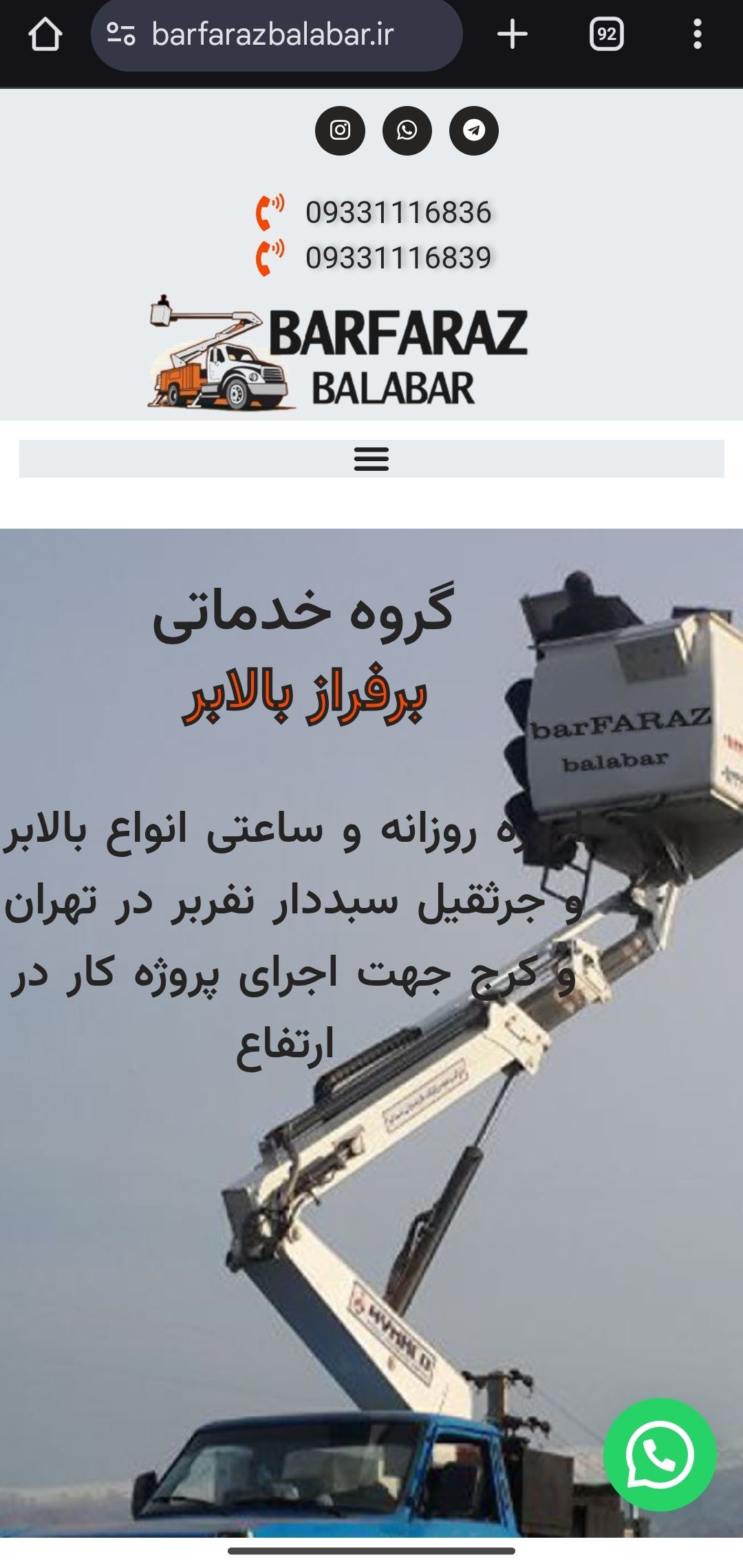Show the 92 open tabs
Screen dimensions: 743x1568
(x=606, y=34)
